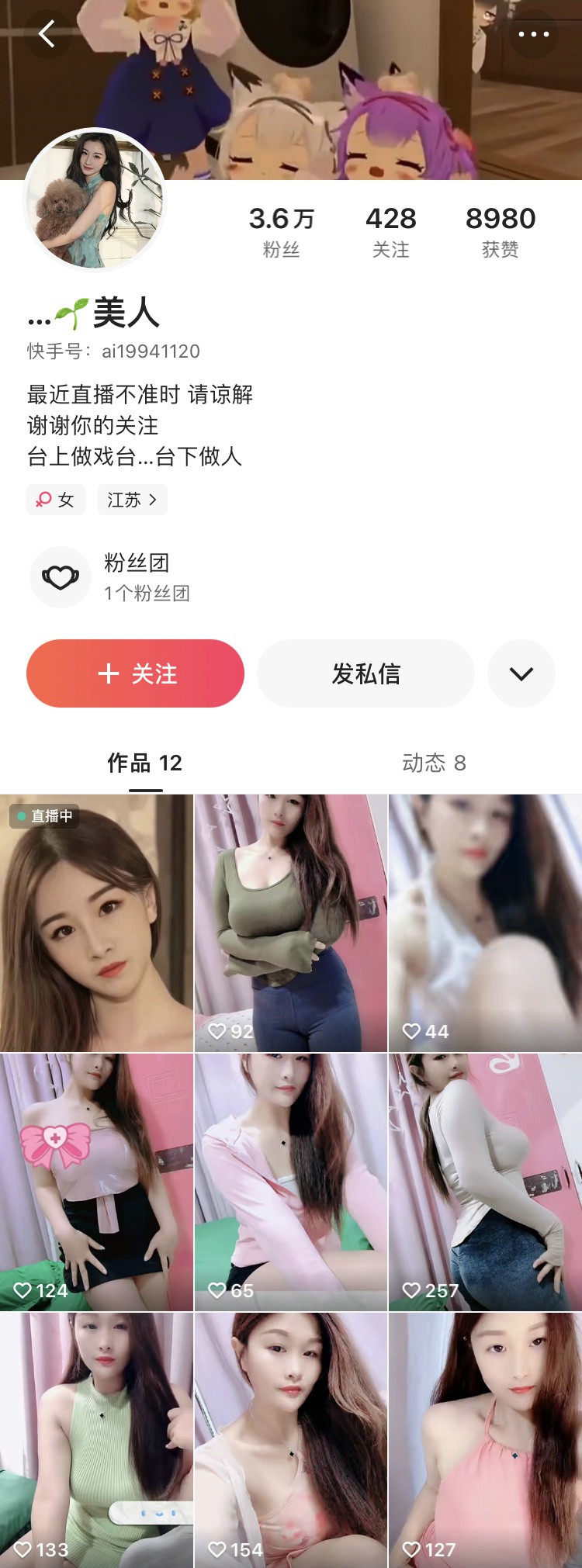Expand the down-chevron recommendations button
Viewport: 582px width, 1568px height.
click(x=521, y=673)
